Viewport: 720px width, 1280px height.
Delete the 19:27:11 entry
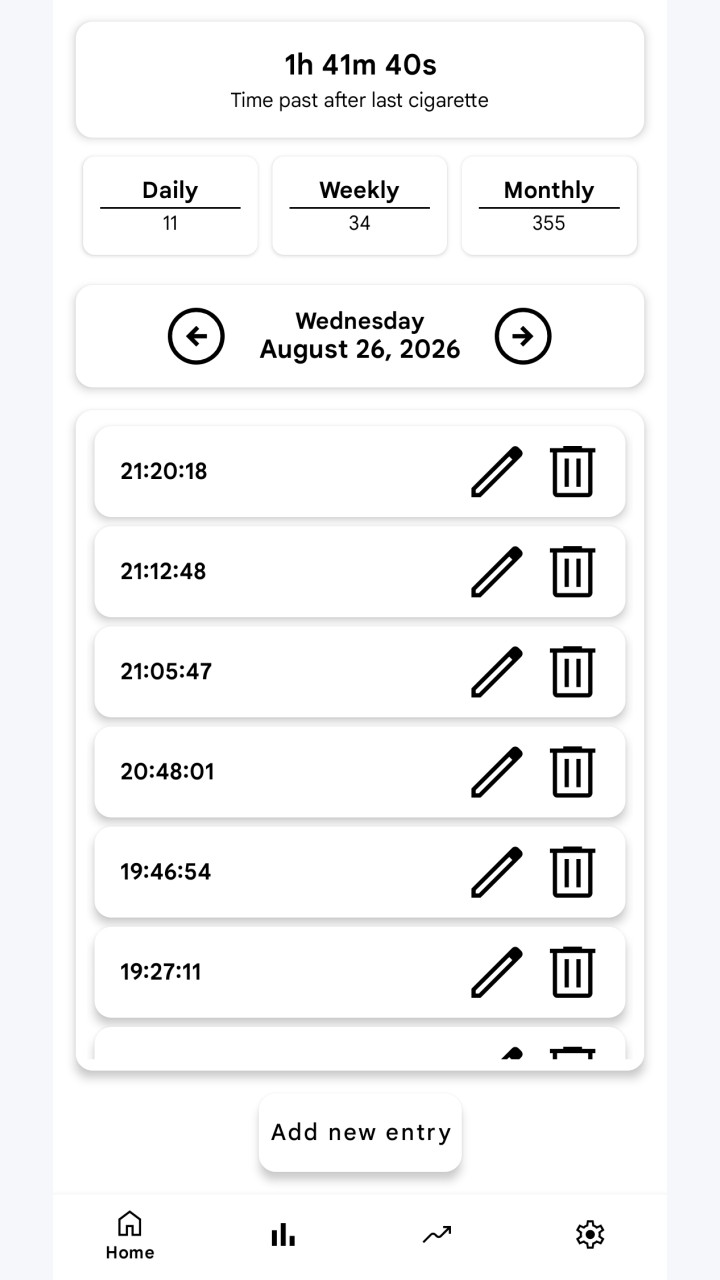[x=572, y=972]
